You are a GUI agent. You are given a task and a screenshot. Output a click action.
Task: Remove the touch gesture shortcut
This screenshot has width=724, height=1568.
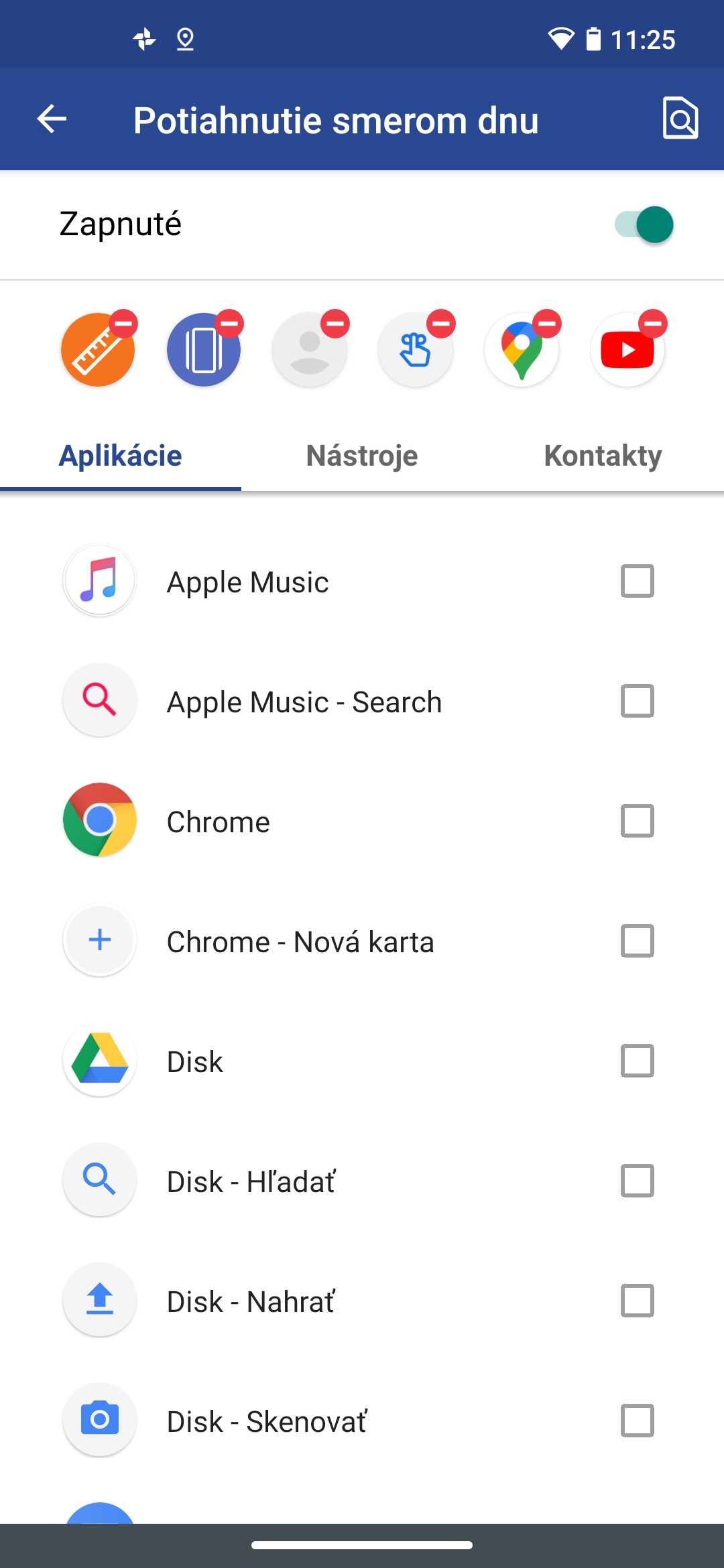pyautogui.click(x=441, y=323)
